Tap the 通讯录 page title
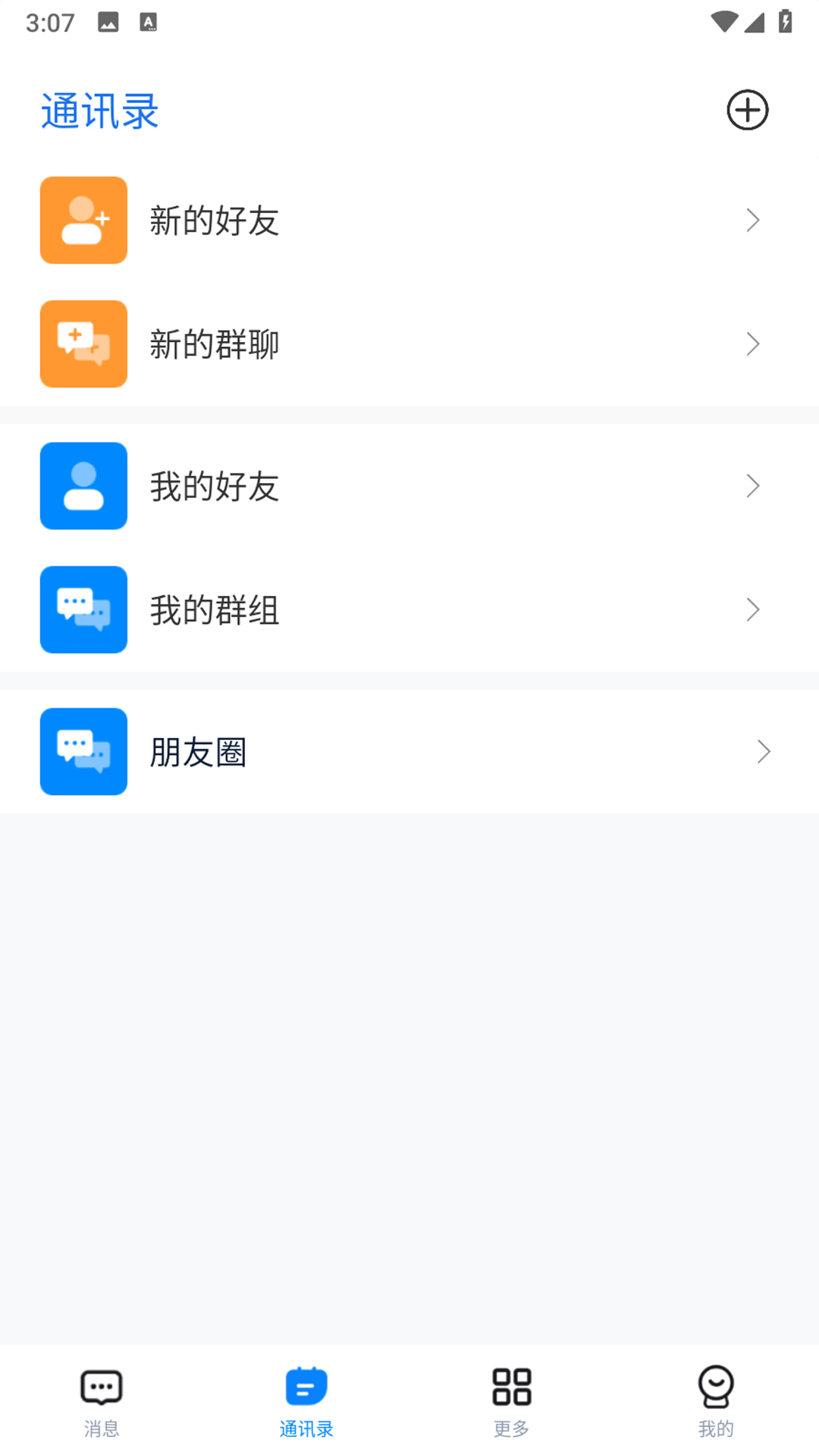The height and width of the screenshot is (1456, 819). tap(99, 110)
